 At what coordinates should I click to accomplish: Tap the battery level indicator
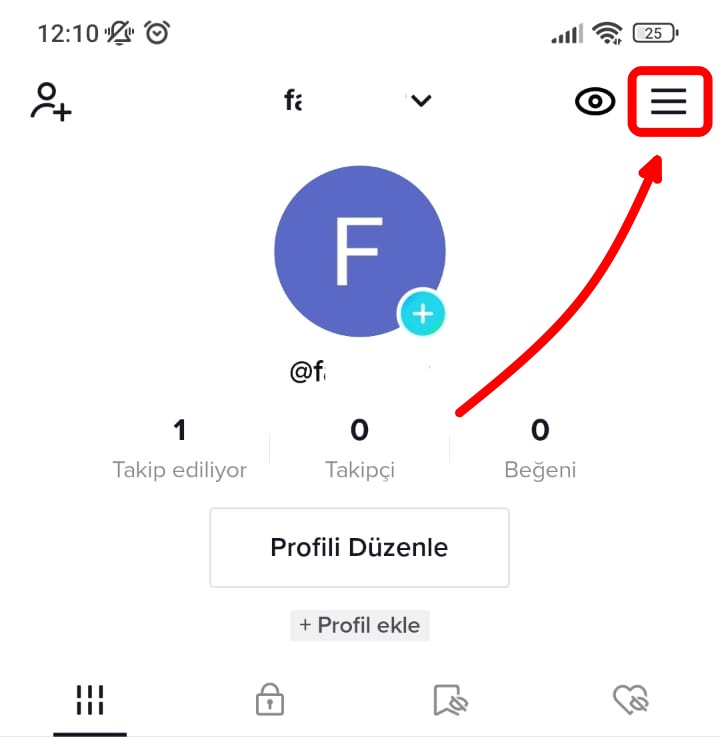652,31
